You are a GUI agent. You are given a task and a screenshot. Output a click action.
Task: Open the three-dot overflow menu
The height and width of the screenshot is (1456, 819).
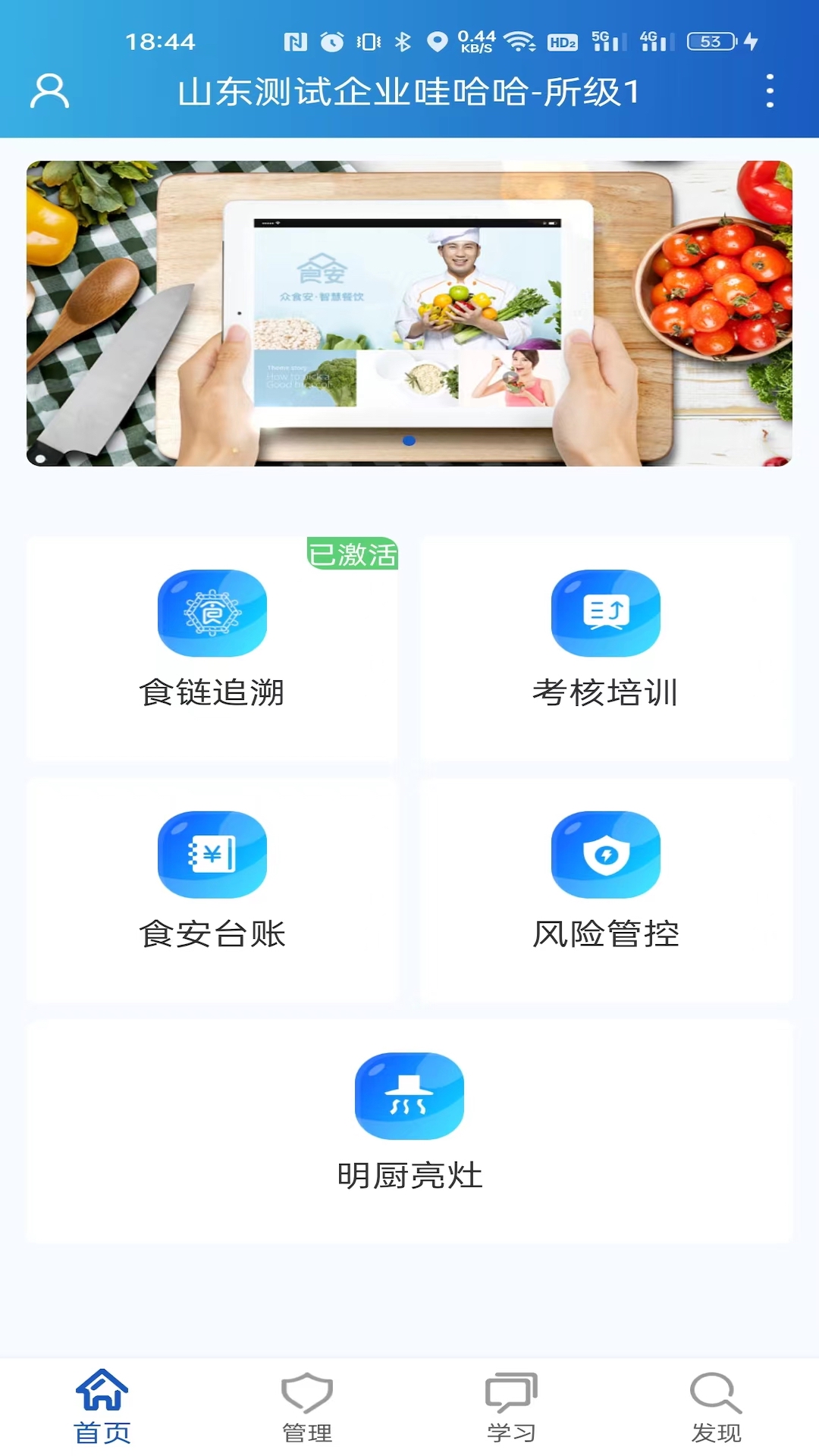pos(771,93)
